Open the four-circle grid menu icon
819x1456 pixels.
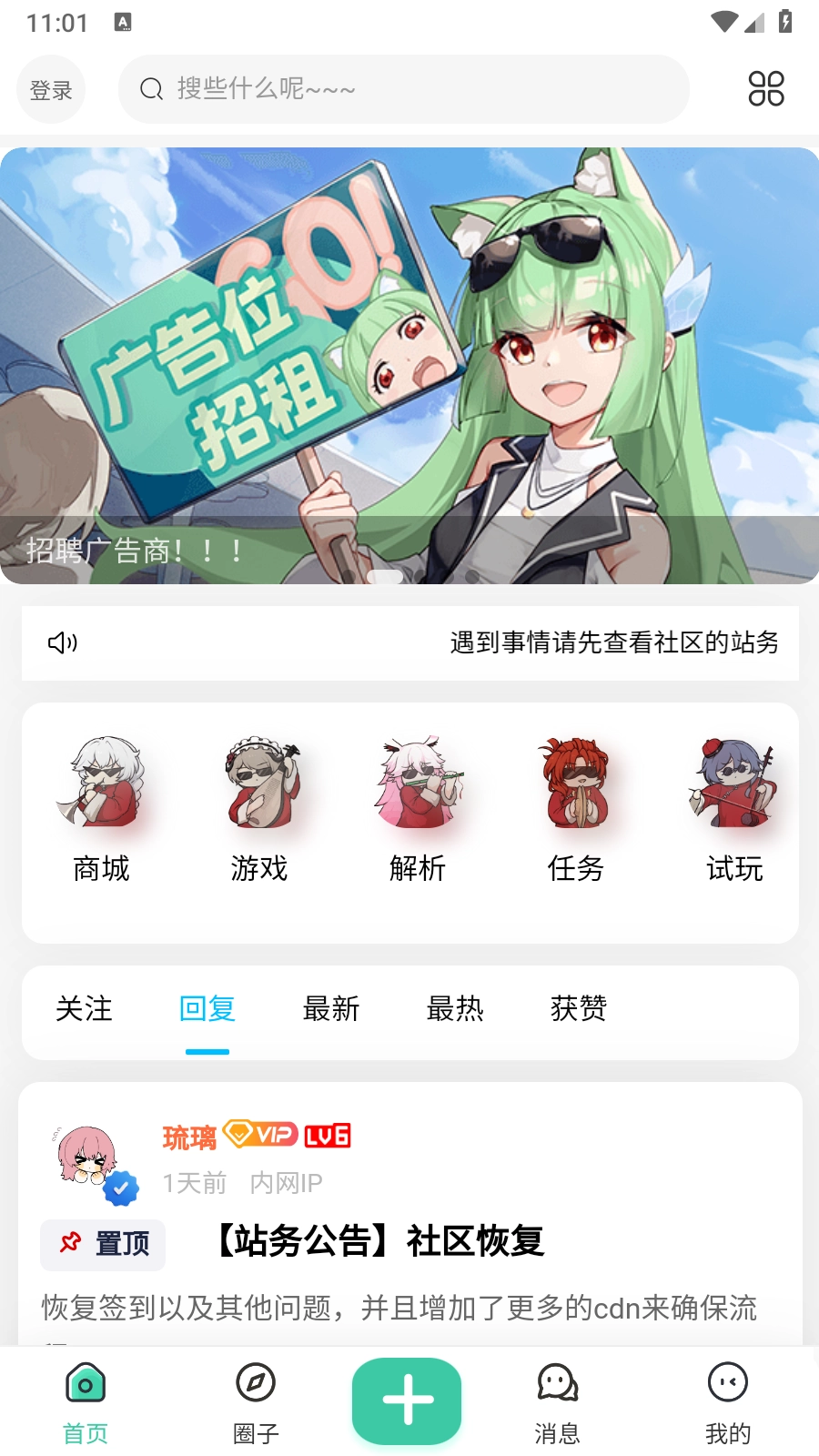765,89
